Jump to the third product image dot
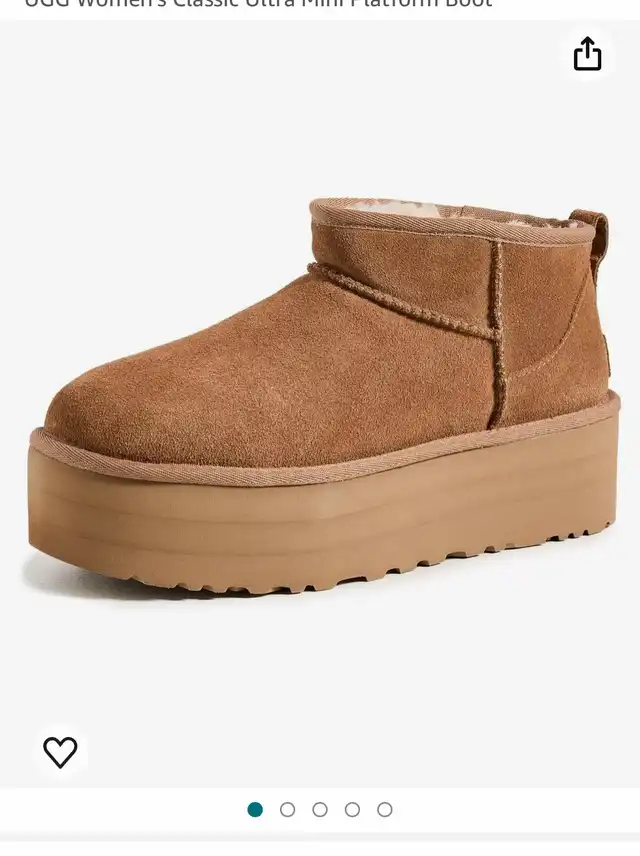The width and height of the screenshot is (640, 856). click(x=320, y=810)
